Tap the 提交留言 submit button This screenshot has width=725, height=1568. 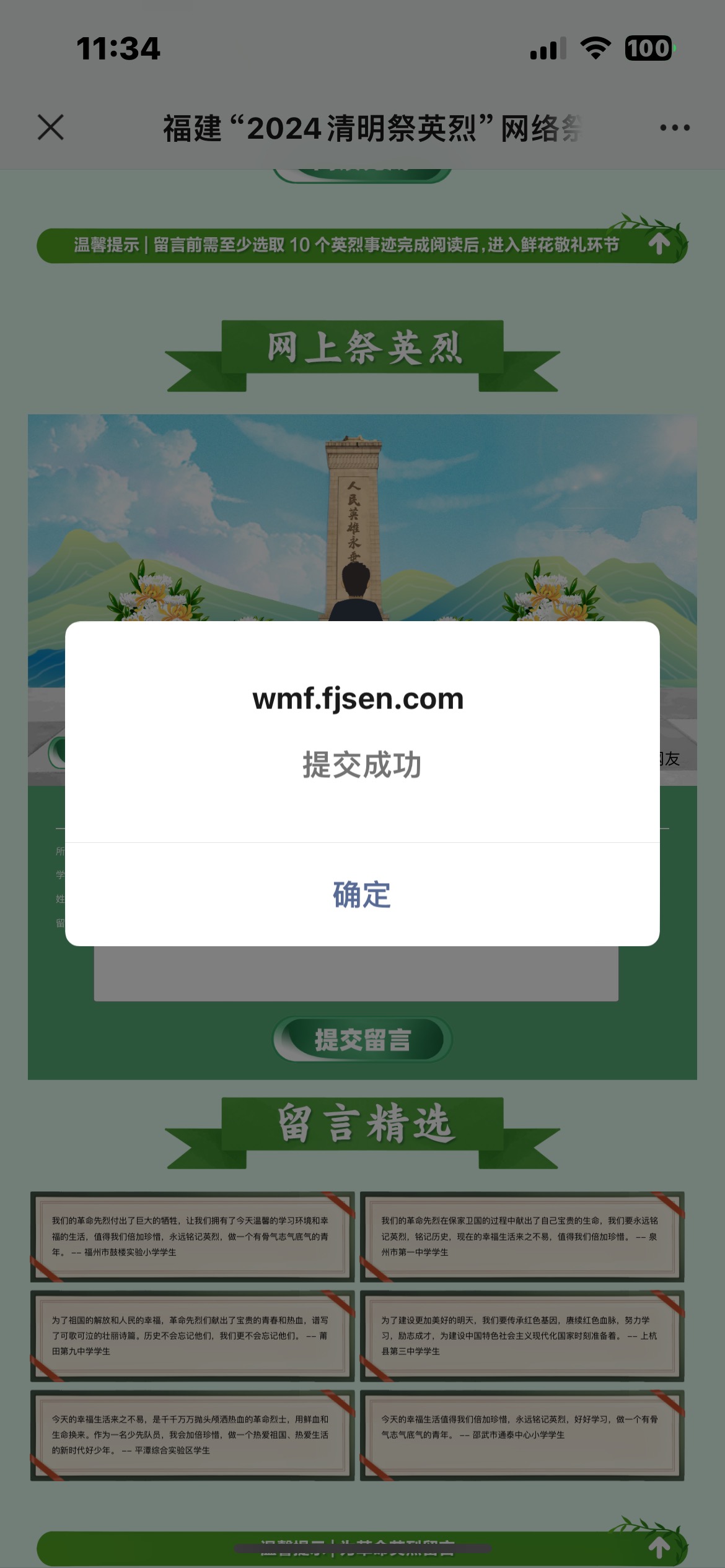(x=362, y=1040)
